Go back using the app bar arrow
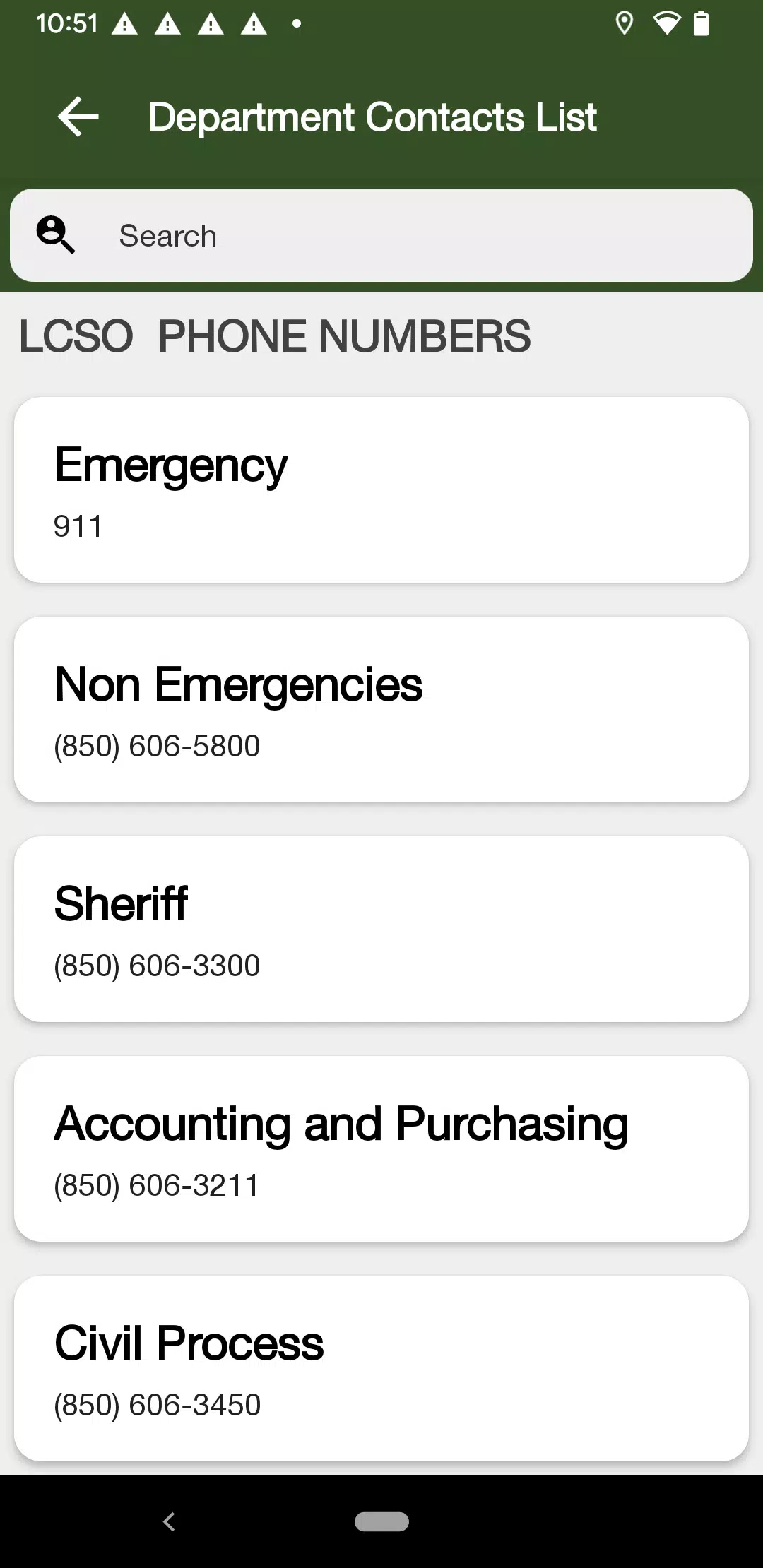 point(78,117)
